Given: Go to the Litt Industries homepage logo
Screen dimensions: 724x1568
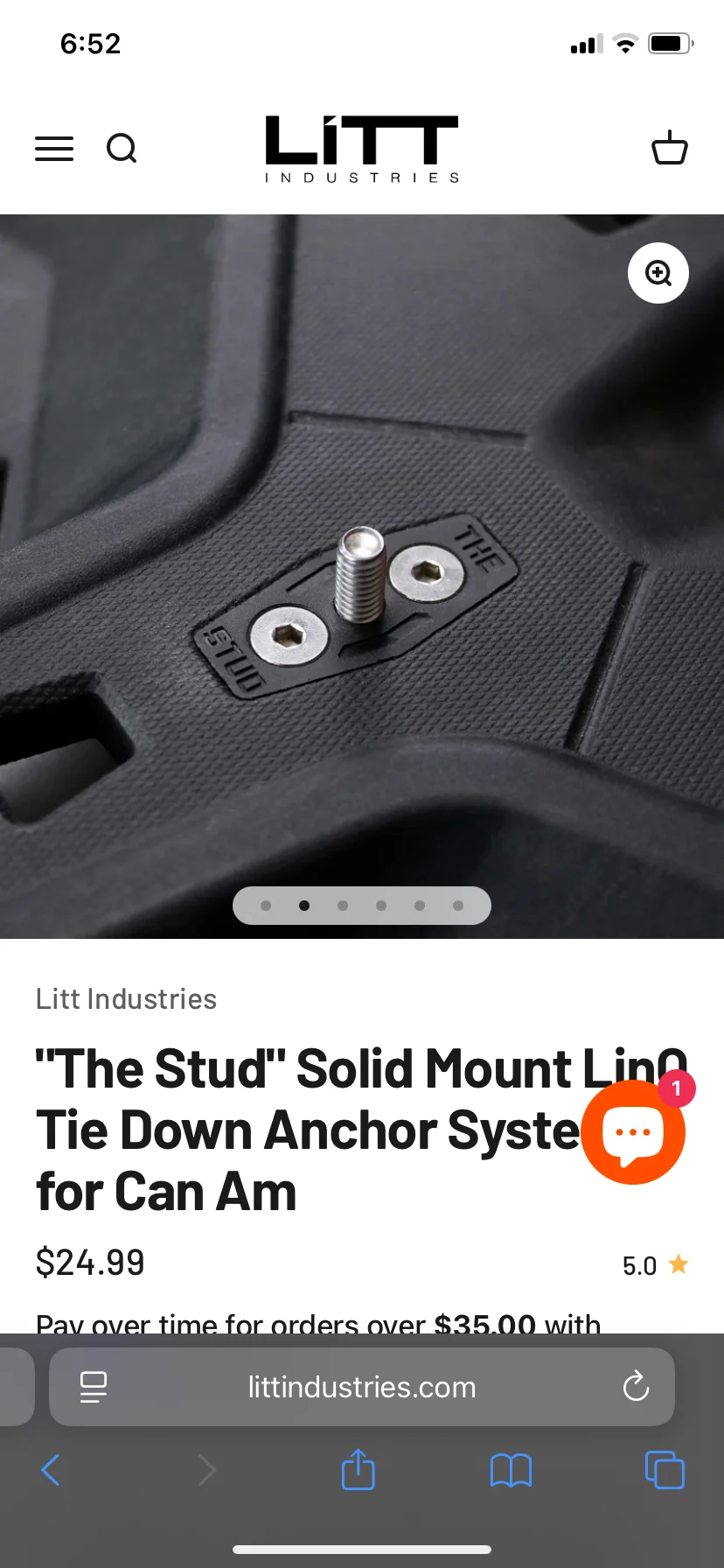Looking at the screenshot, I should coord(362,149).
